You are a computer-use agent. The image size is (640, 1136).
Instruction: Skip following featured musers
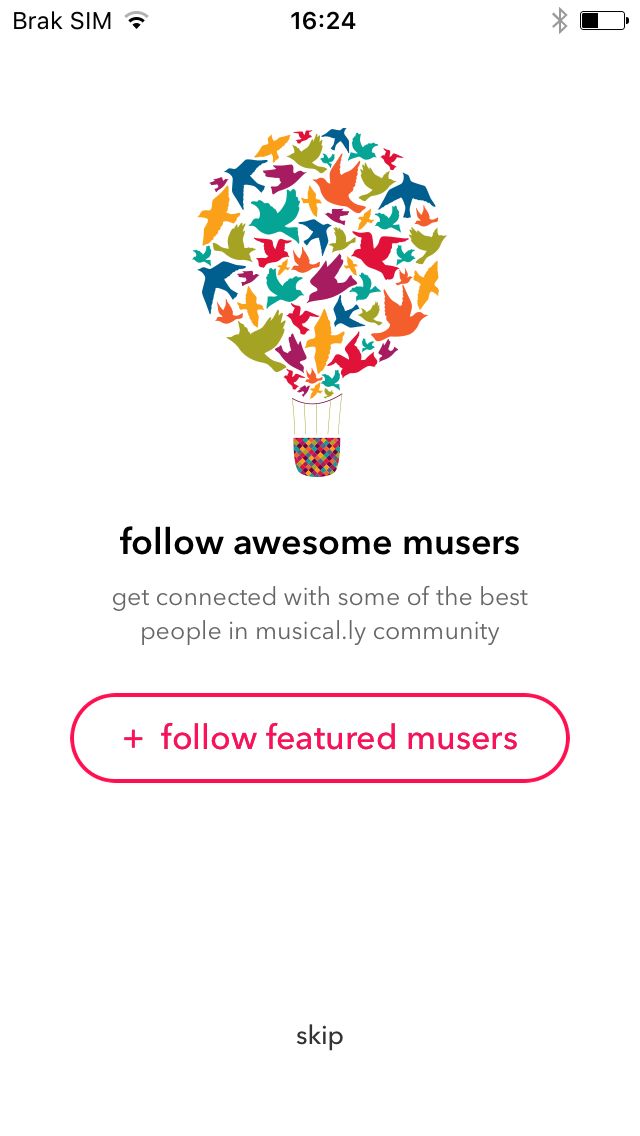320,1036
